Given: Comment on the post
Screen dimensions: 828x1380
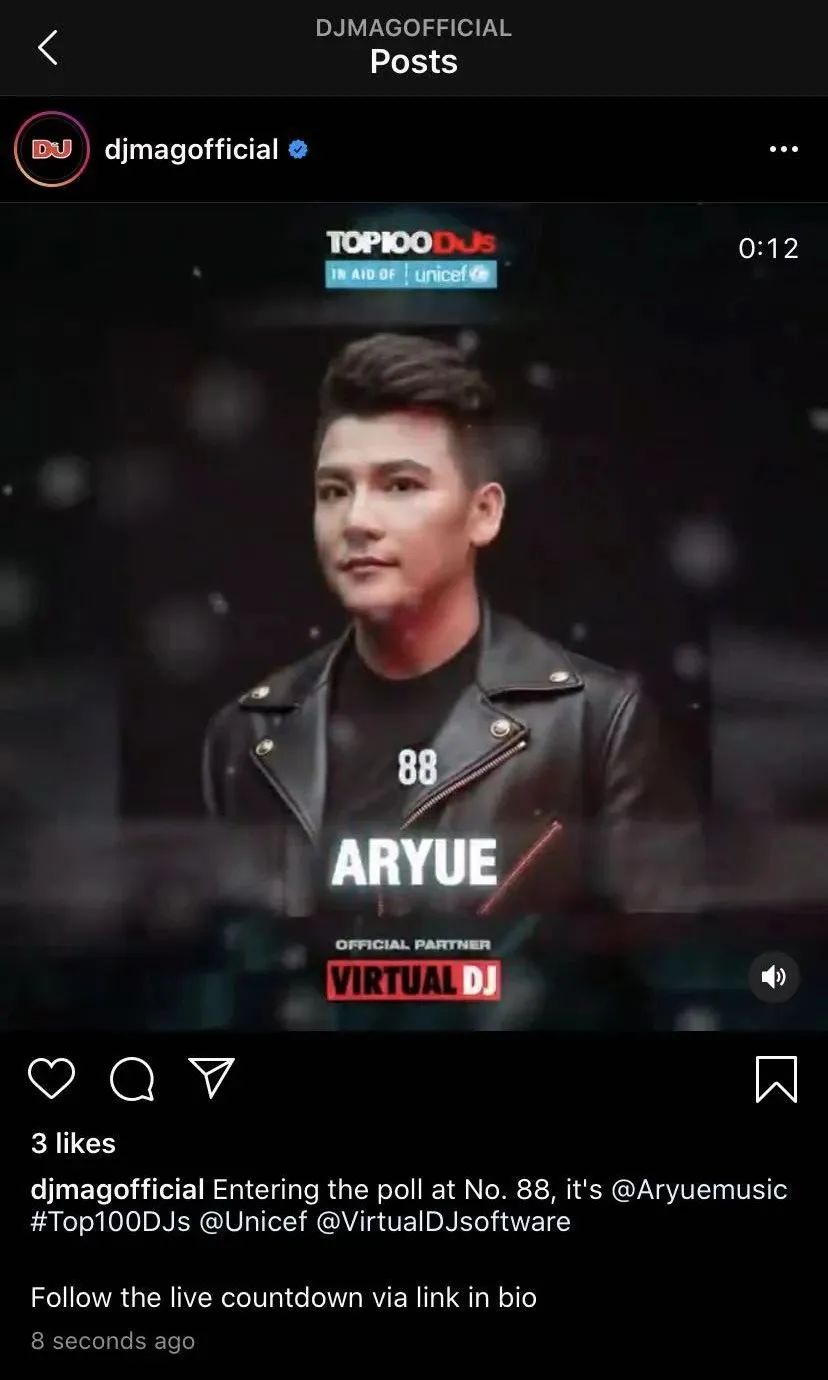Looking at the screenshot, I should pyautogui.click(x=132, y=1079).
